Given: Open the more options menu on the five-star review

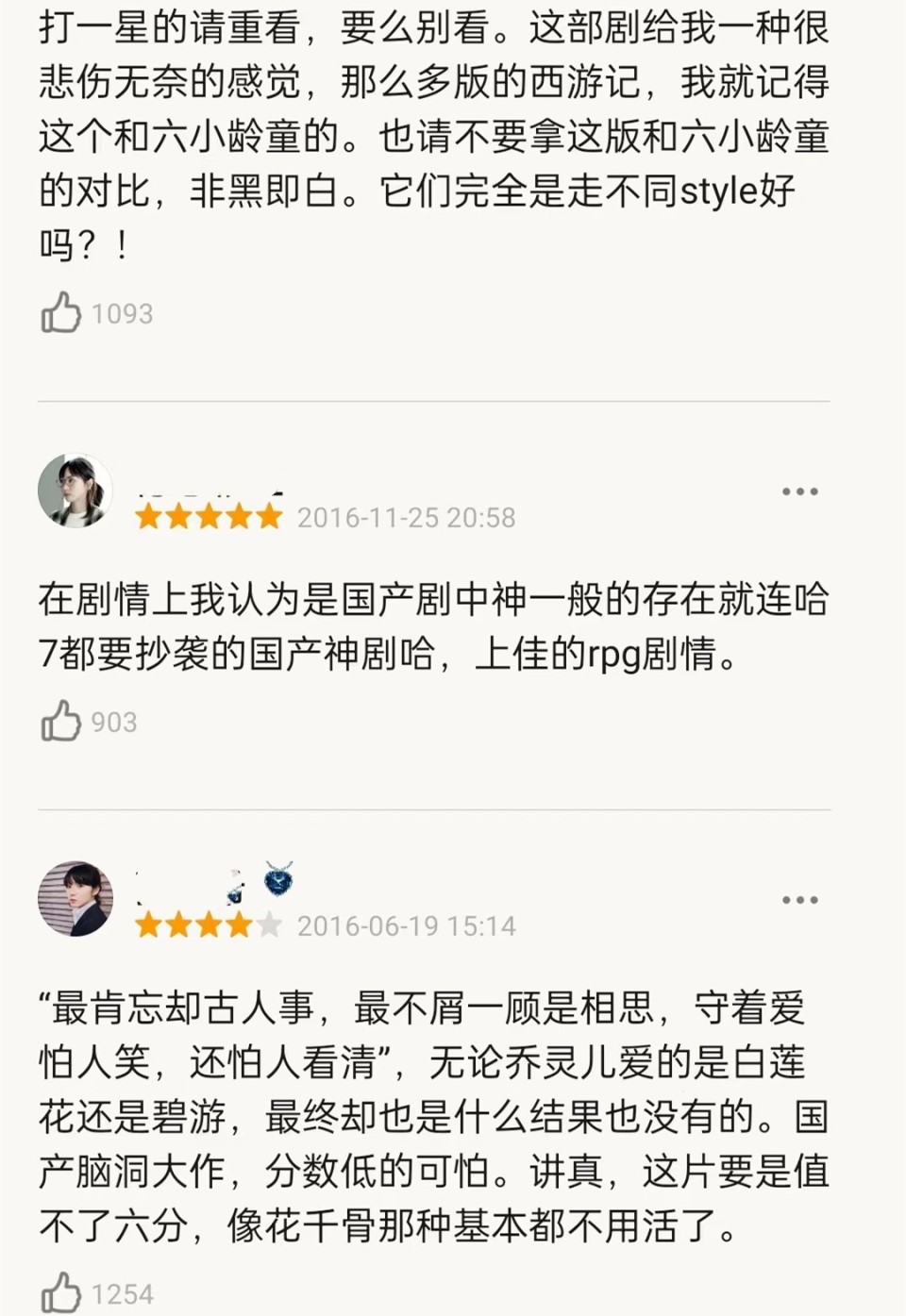Looking at the screenshot, I should [802, 491].
